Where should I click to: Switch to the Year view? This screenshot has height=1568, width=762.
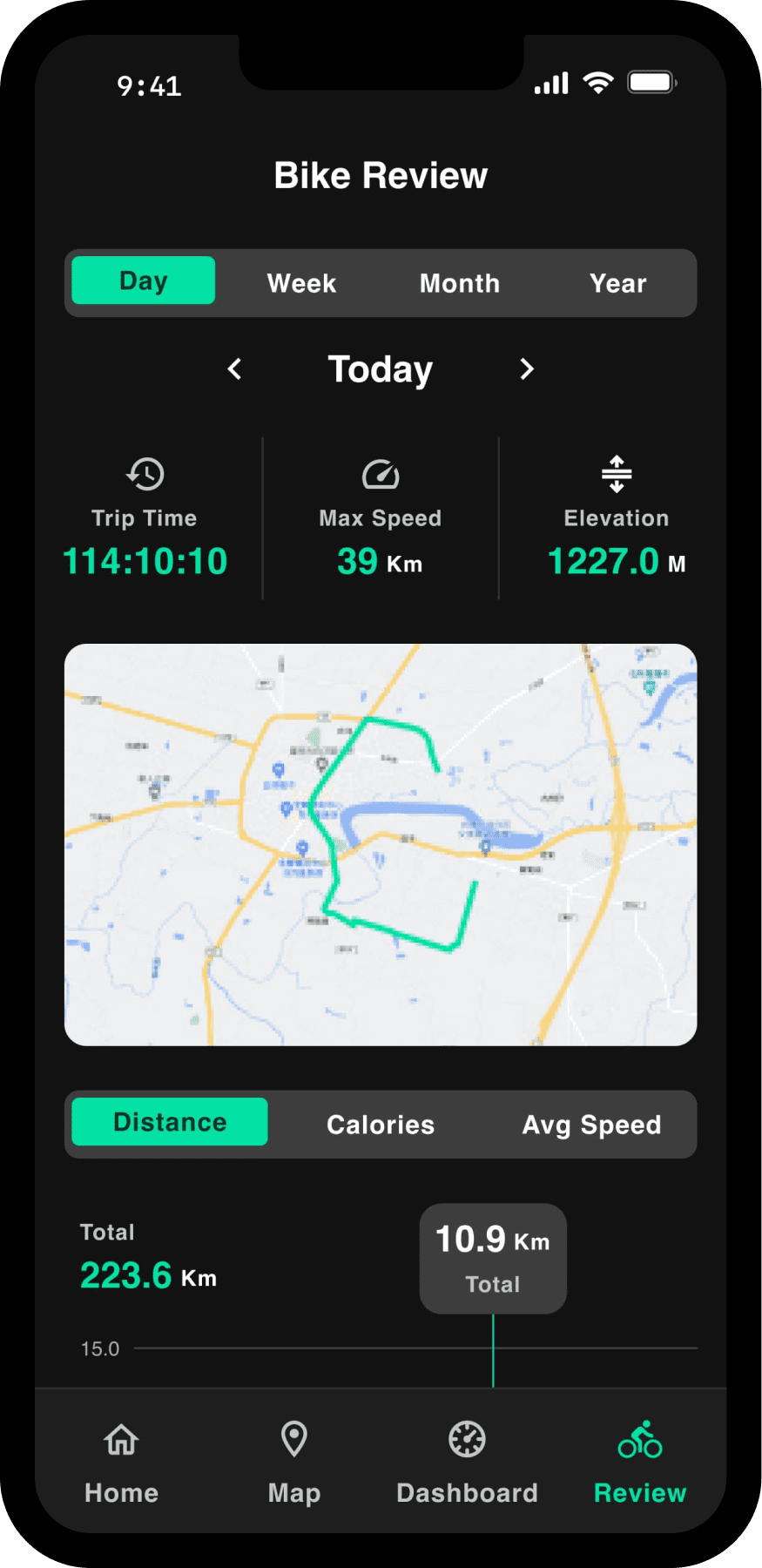tap(617, 283)
